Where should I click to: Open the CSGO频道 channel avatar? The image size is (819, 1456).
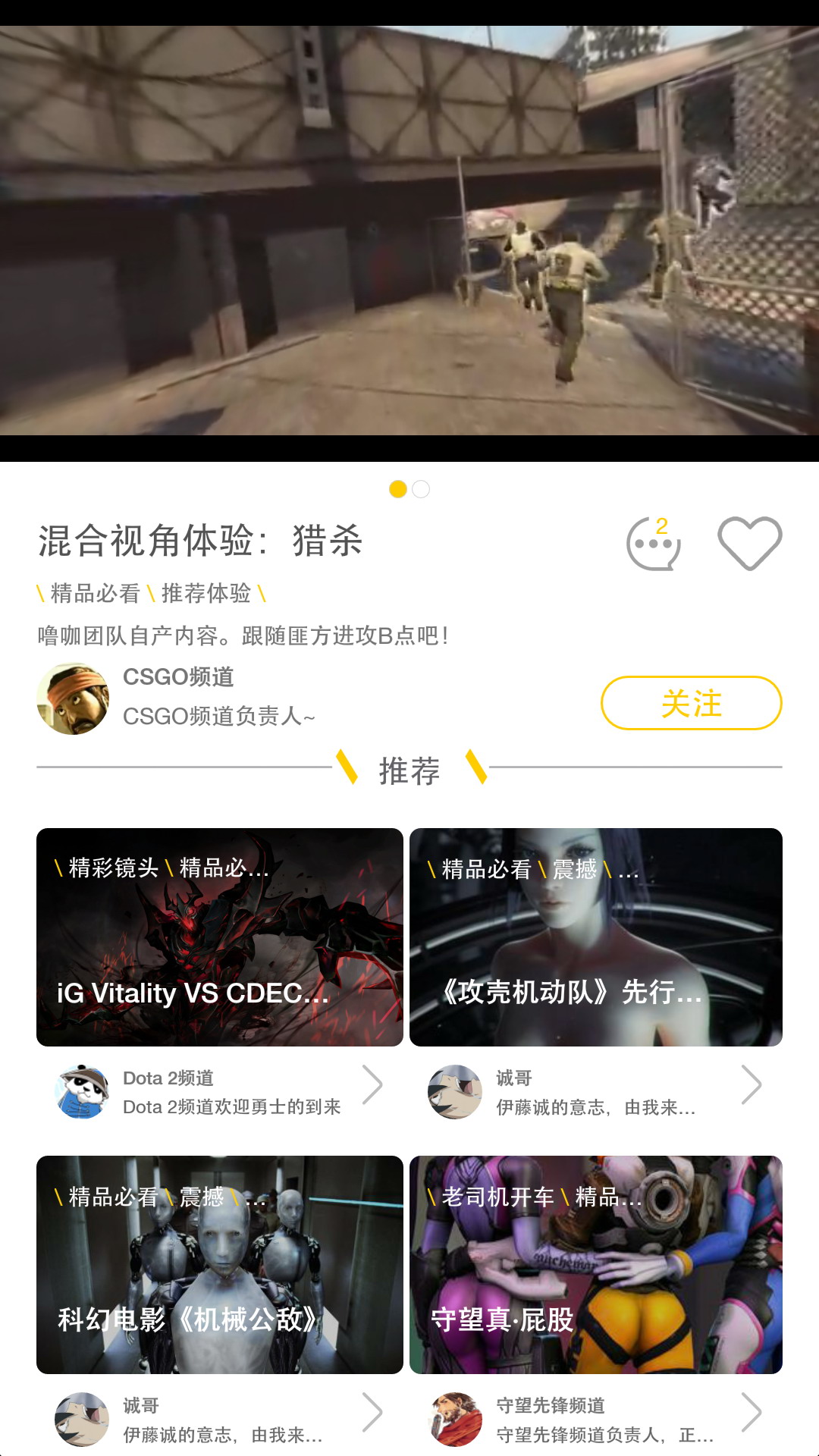[74, 695]
